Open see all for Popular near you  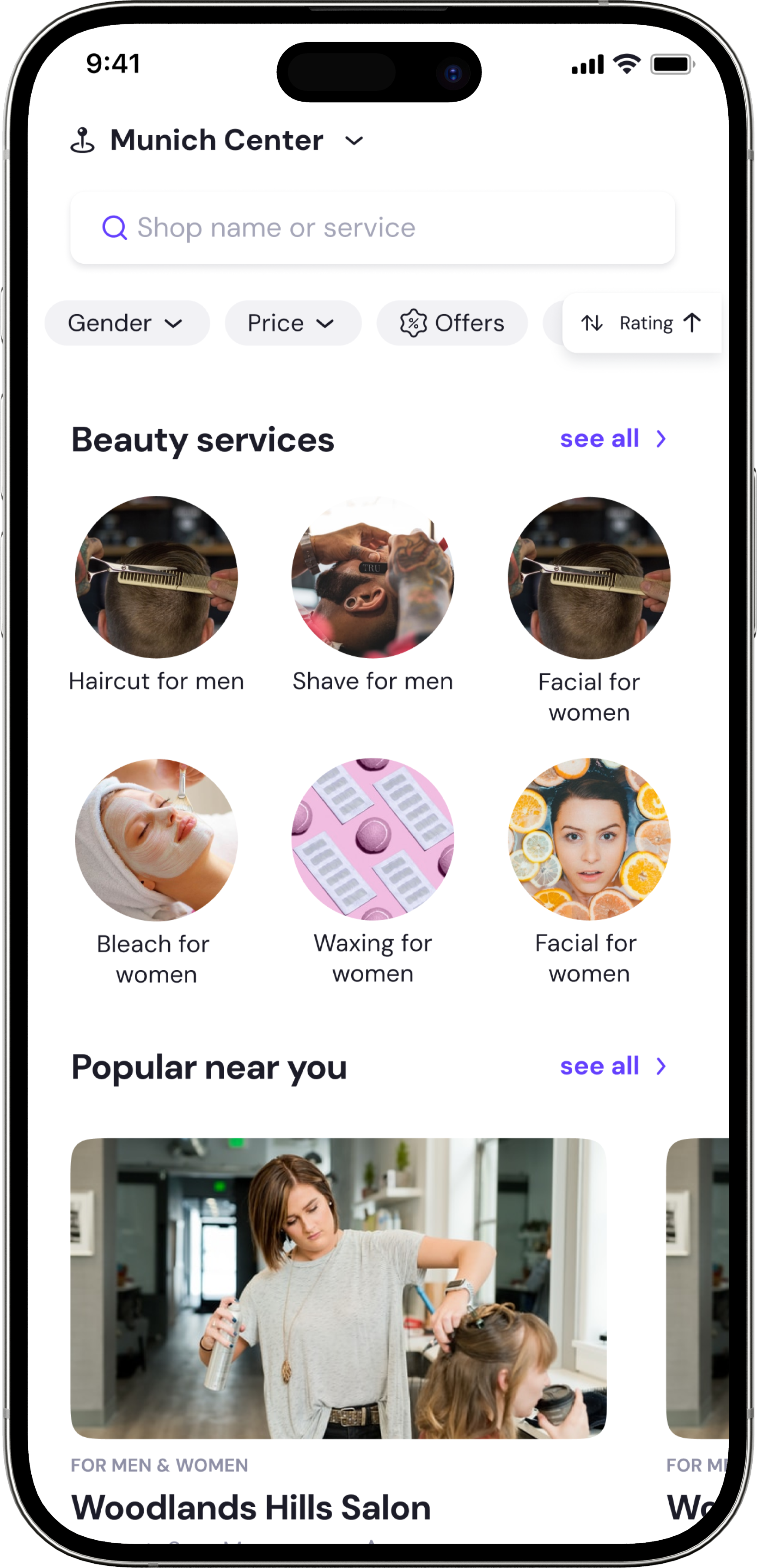click(600, 1066)
